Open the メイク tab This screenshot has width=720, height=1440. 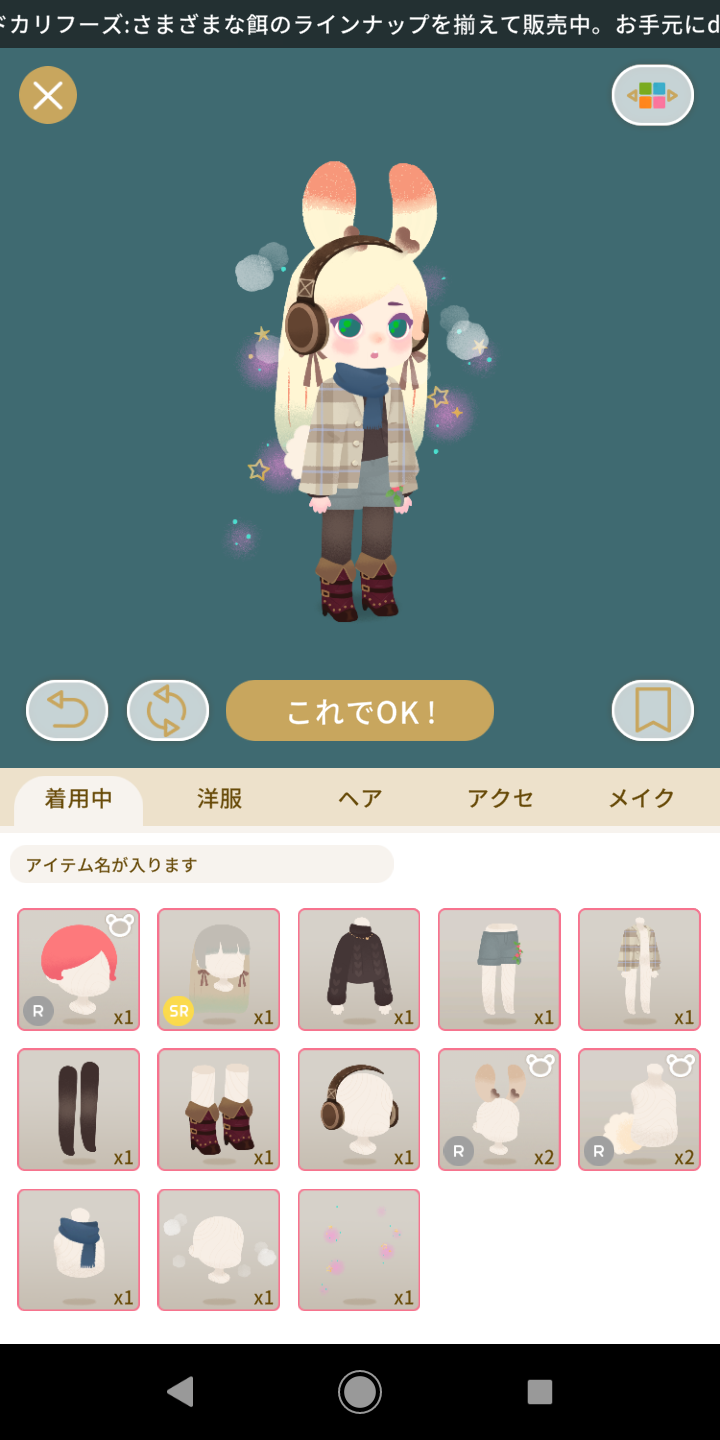(642, 798)
